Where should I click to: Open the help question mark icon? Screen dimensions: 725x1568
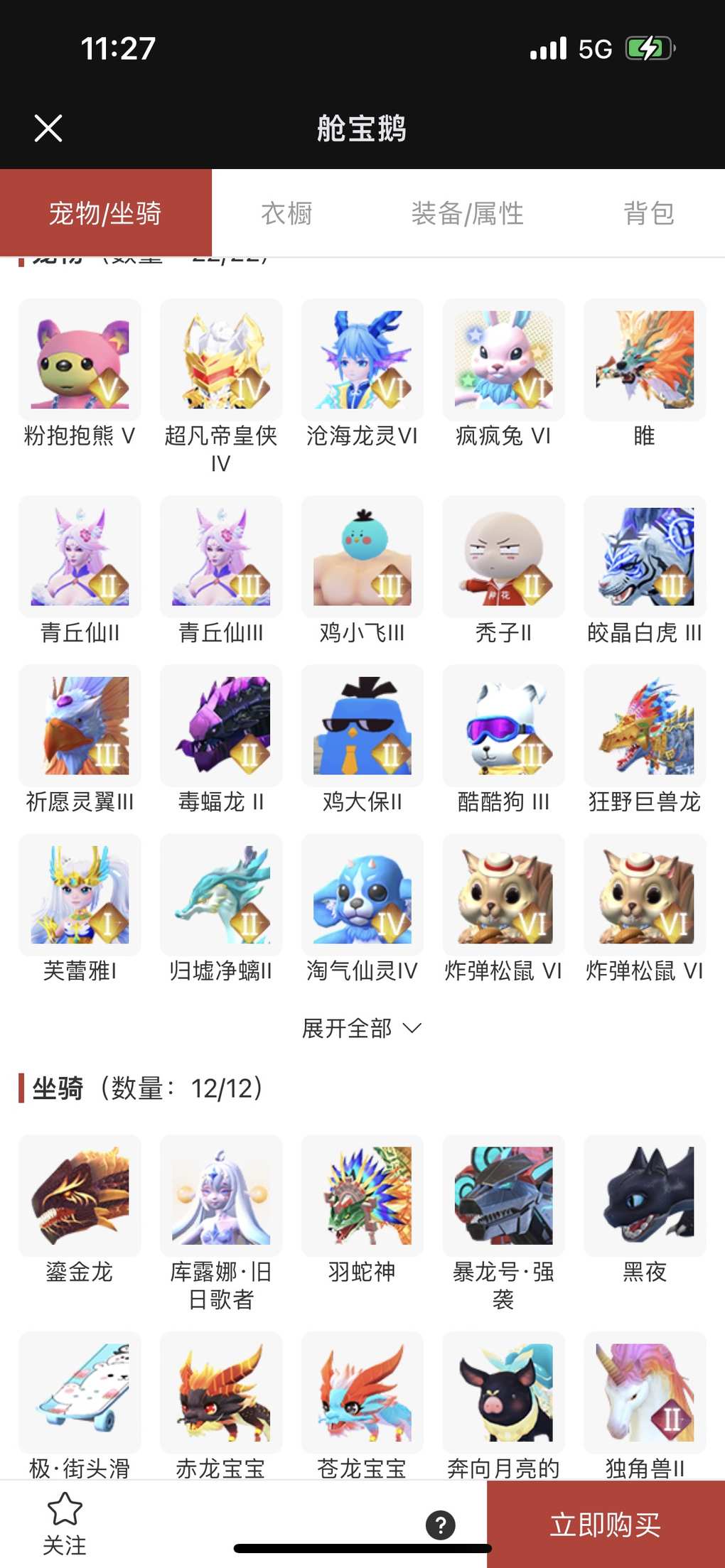click(x=441, y=1525)
